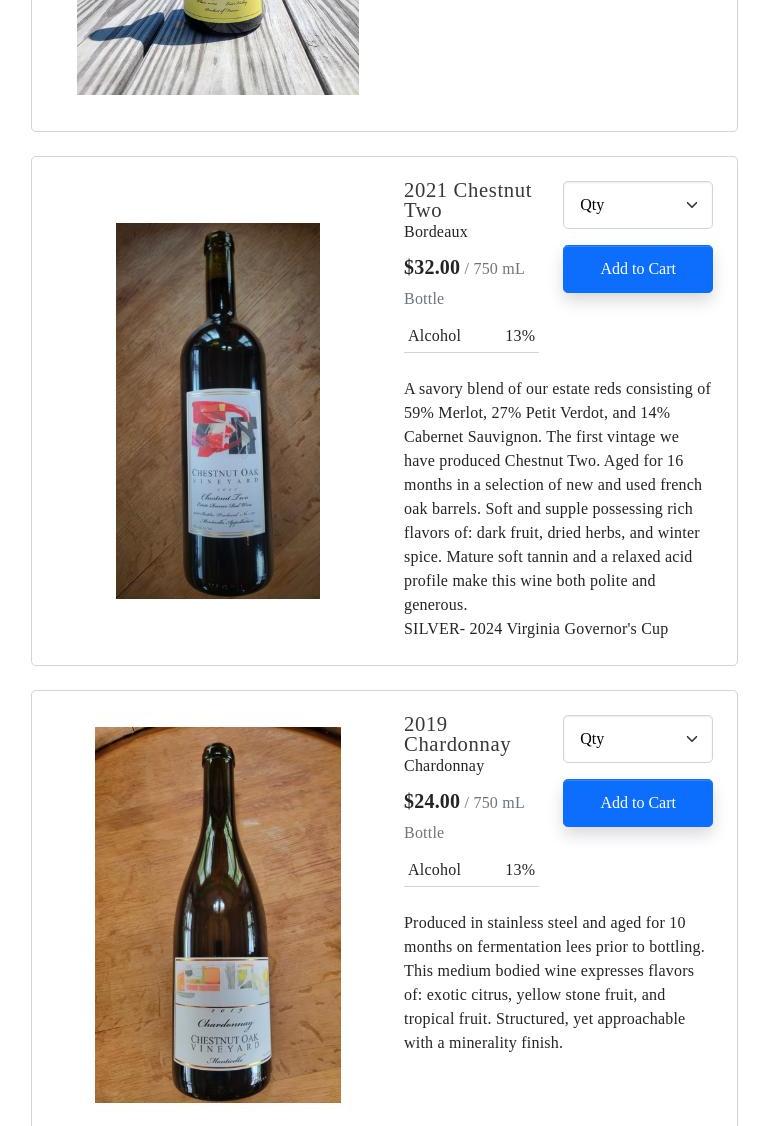View the 2019 Chardonnay bottle image
The height and width of the screenshot is (1126, 770).
(218, 915)
